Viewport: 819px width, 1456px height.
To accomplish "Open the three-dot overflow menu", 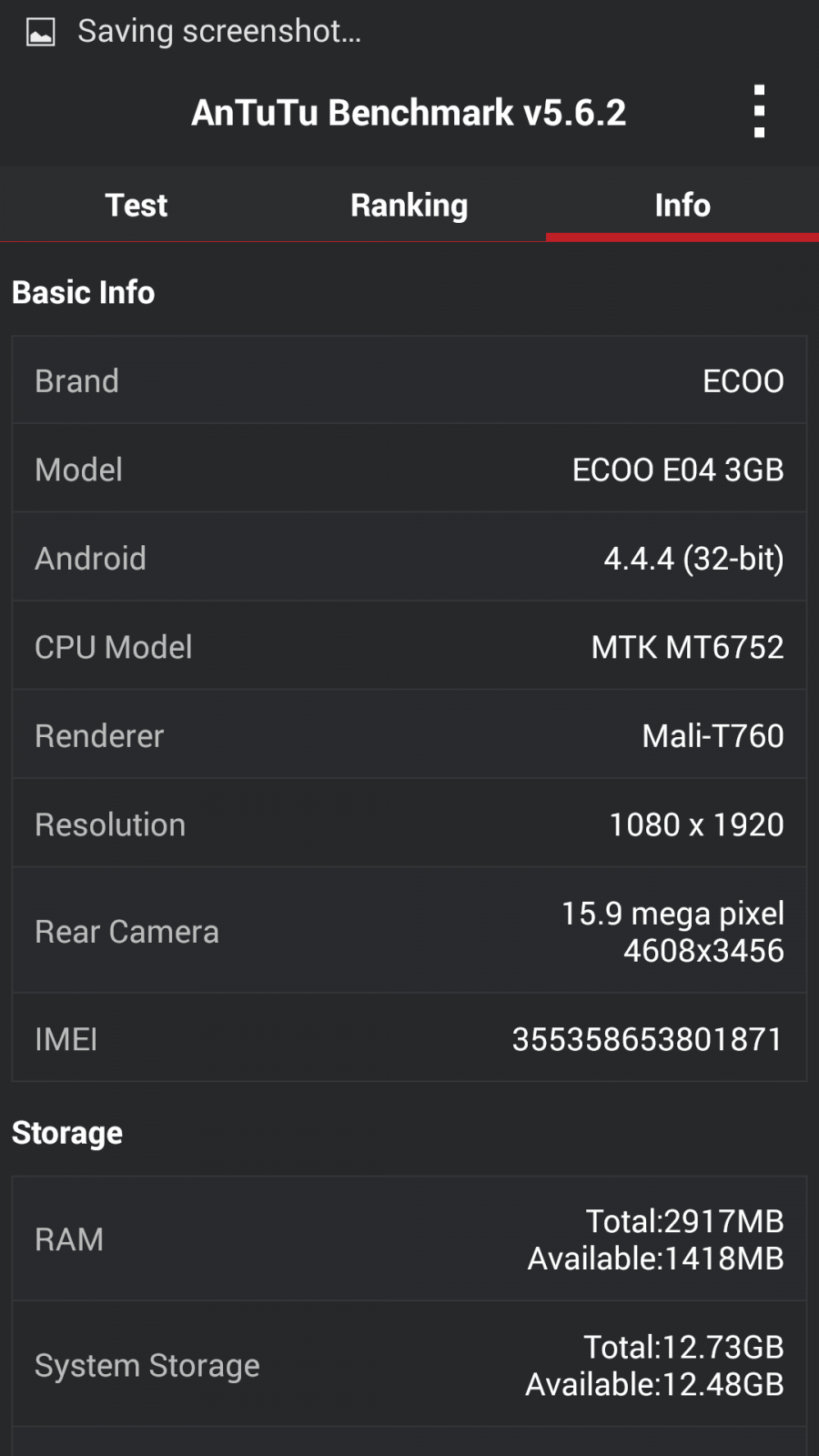I will 759,112.
